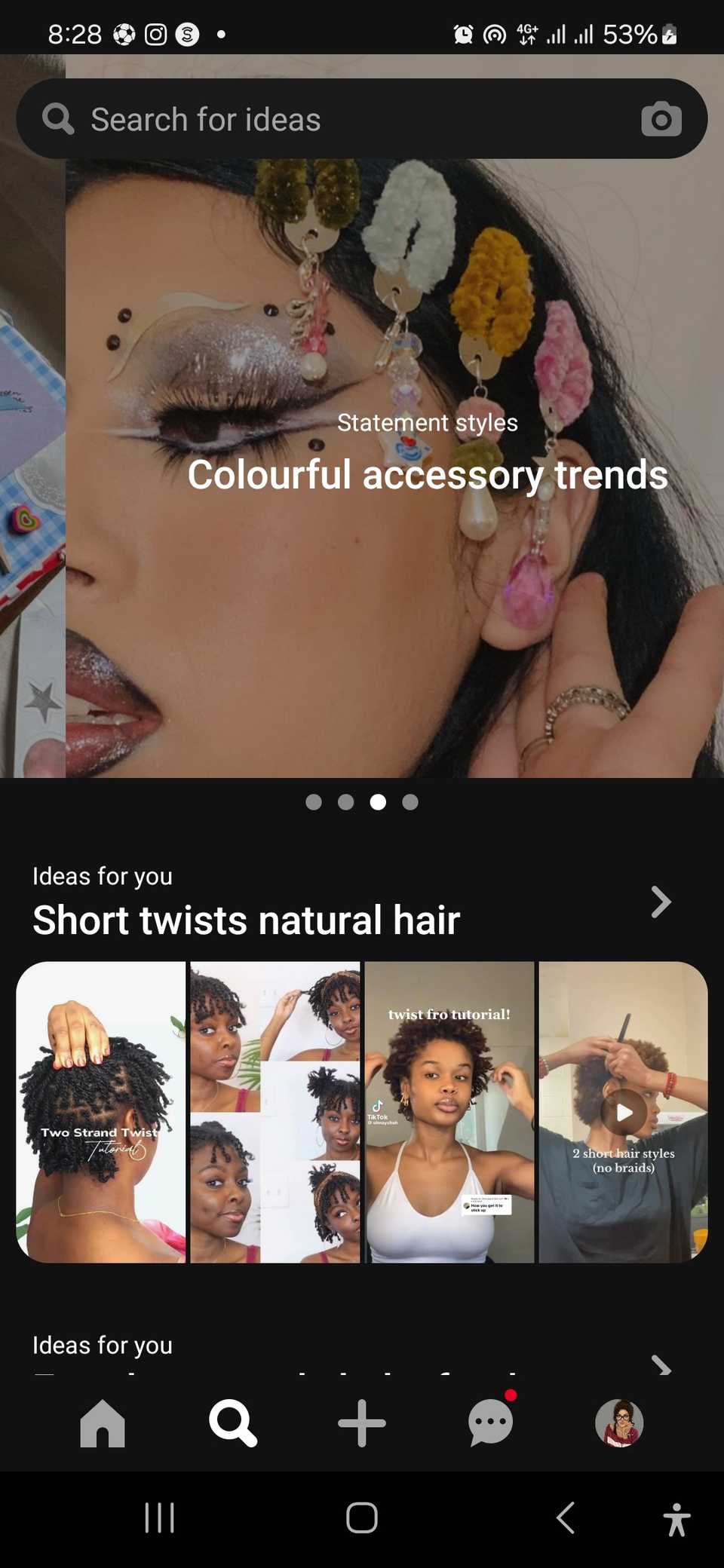Tap the magnifying glass inside the search bar
This screenshot has width=724, height=1568.
[x=56, y=118]
